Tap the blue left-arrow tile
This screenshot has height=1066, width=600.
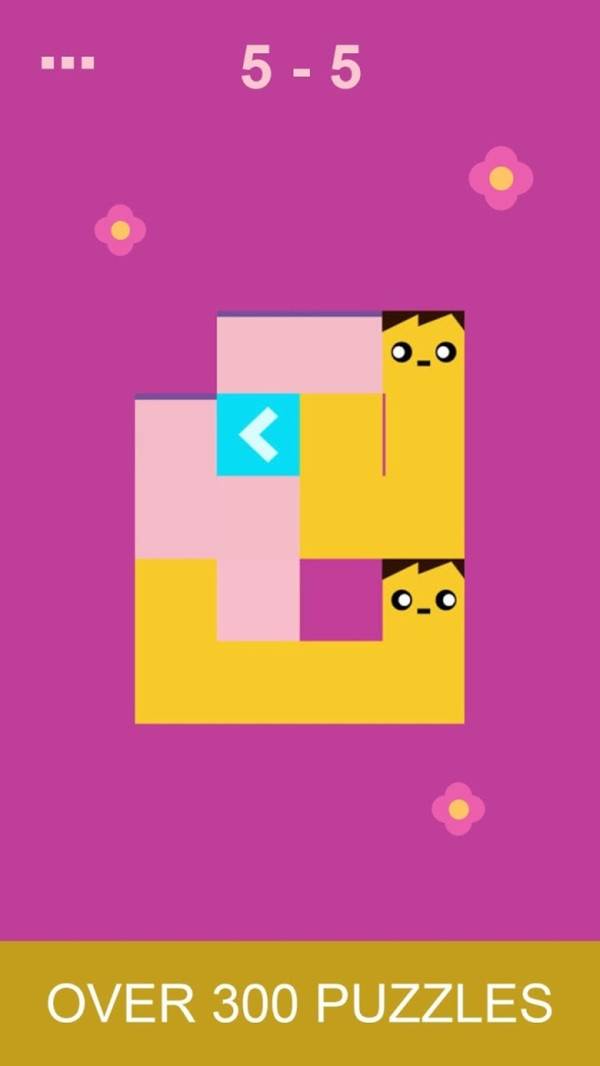[258, 435]
